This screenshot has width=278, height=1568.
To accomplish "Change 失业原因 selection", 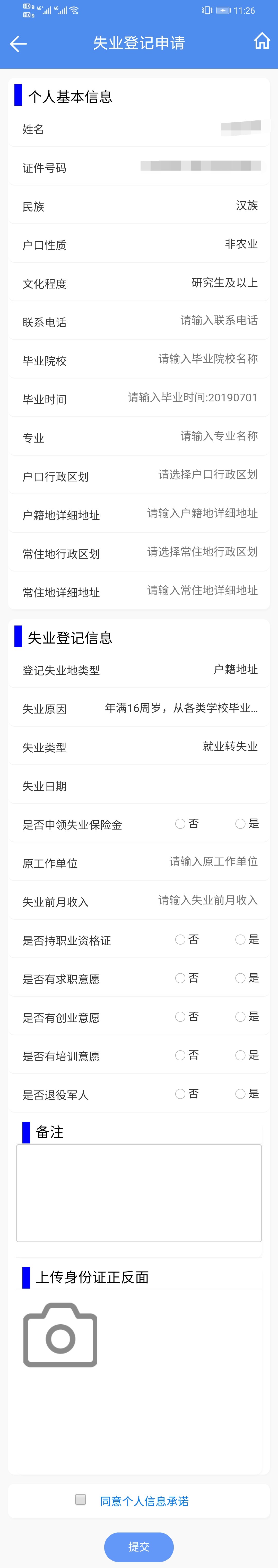I will (x=181, y=708).
